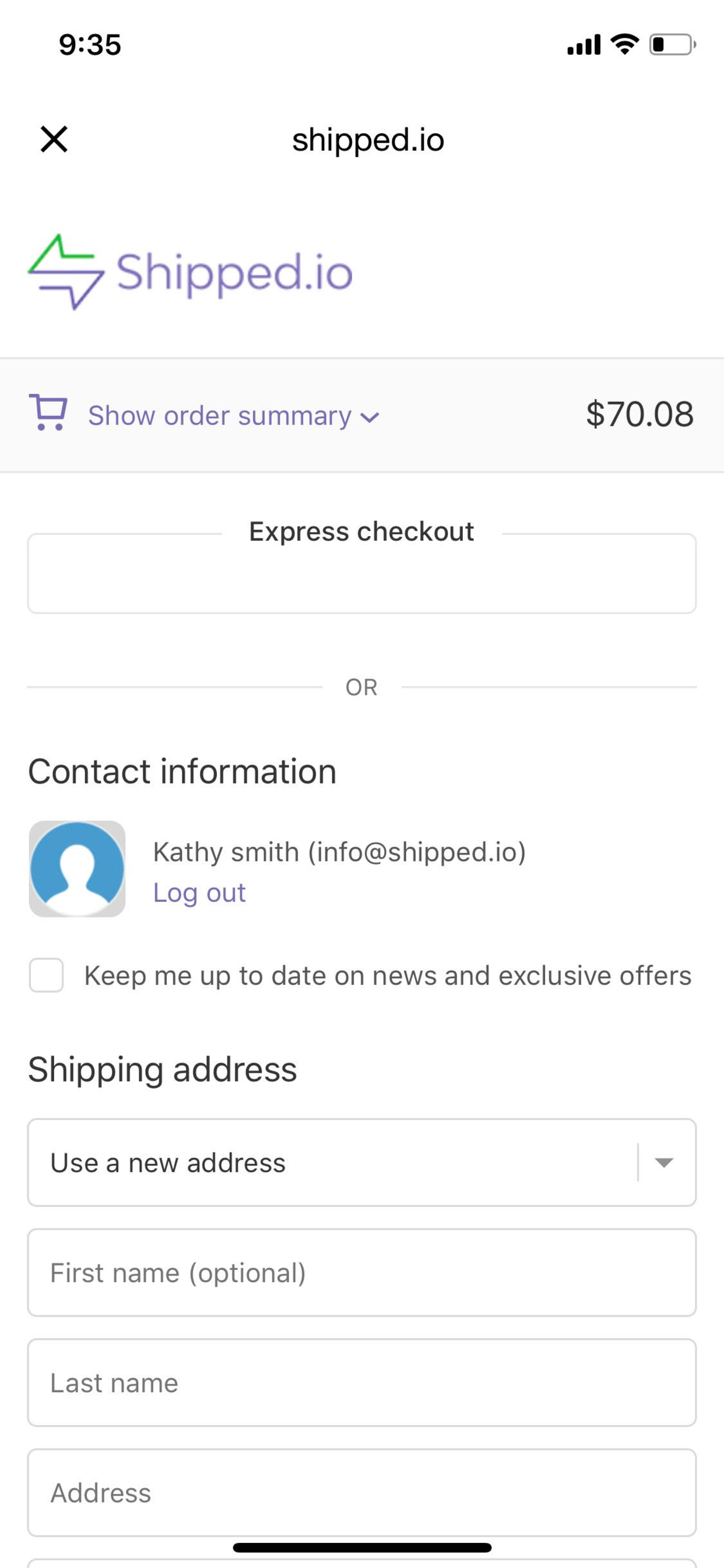Click inside the Last name input field
724x1568 pixels.
(361, 1382)
